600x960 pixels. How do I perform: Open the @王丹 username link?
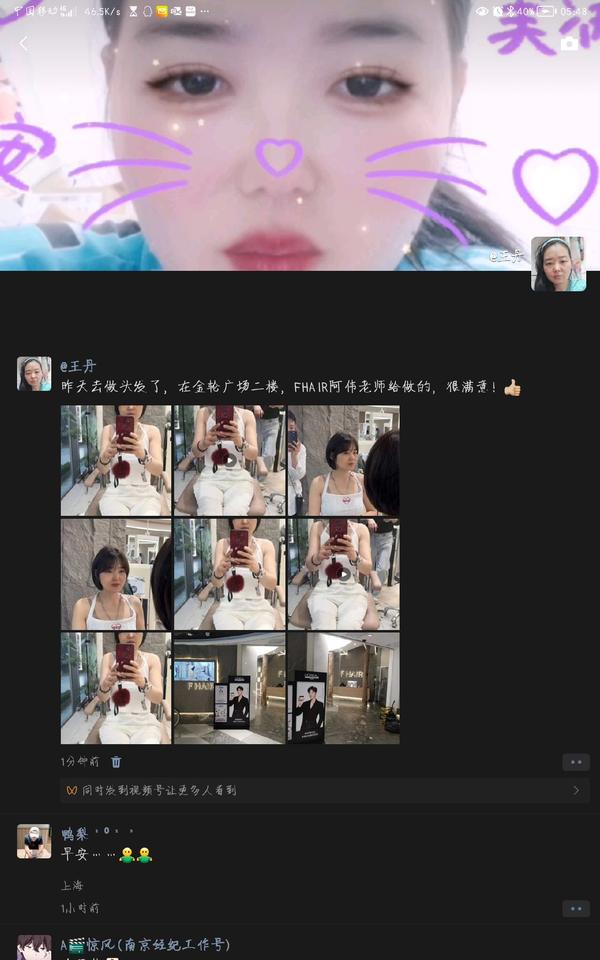[x=79, y=366]
